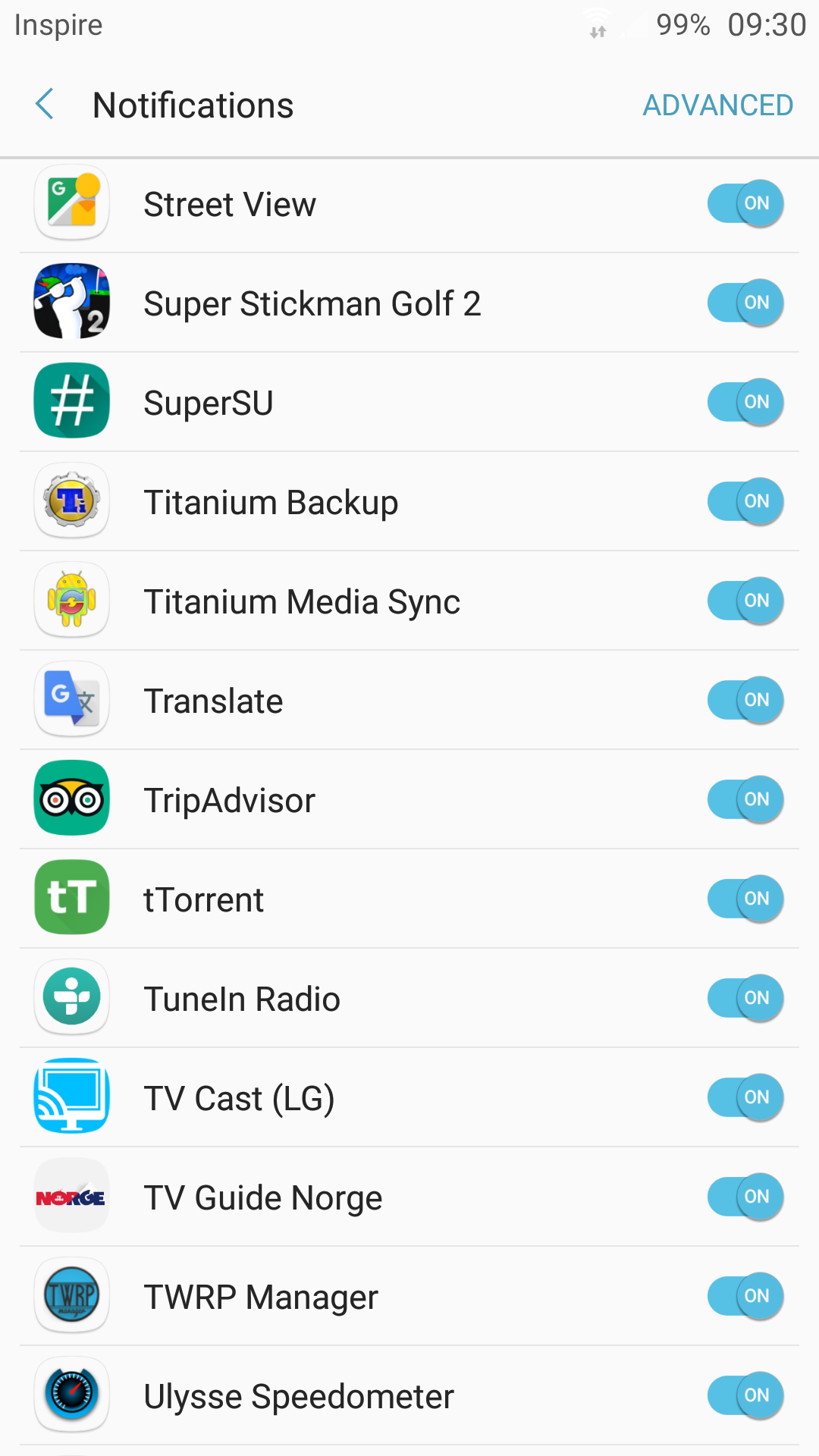Disable tTorrent notifications
Viewport: 819px width, 1456px height.
point(745,899)
